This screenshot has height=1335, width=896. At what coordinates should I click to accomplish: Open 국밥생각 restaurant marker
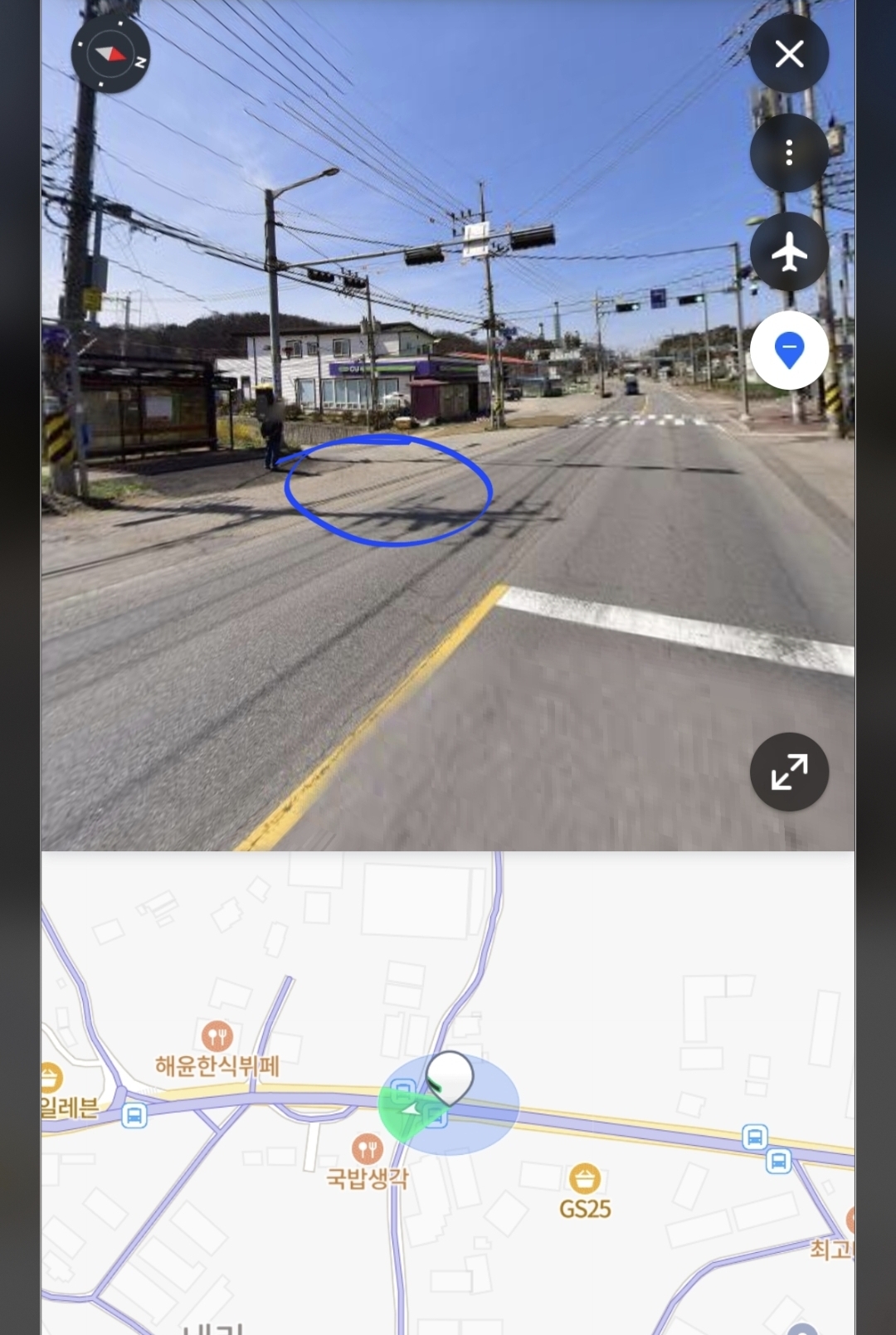pyautogui.click(x=367, y=1150)
